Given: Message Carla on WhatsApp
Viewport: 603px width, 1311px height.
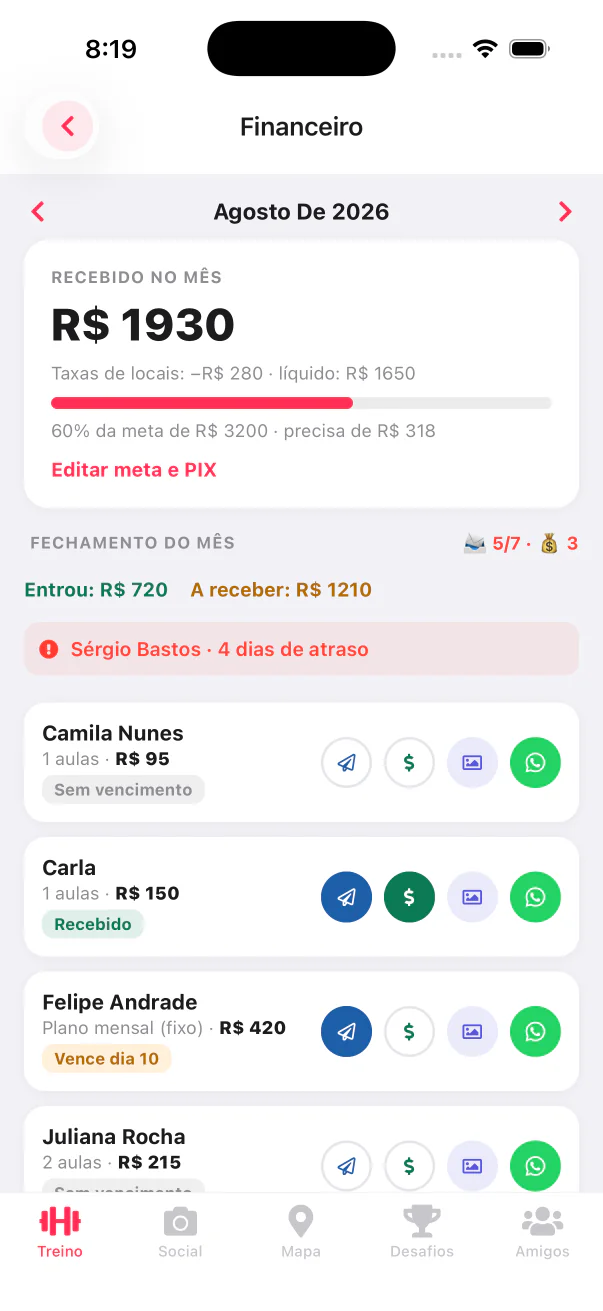Looking at the screenshot, I should (x=535, y=897).
